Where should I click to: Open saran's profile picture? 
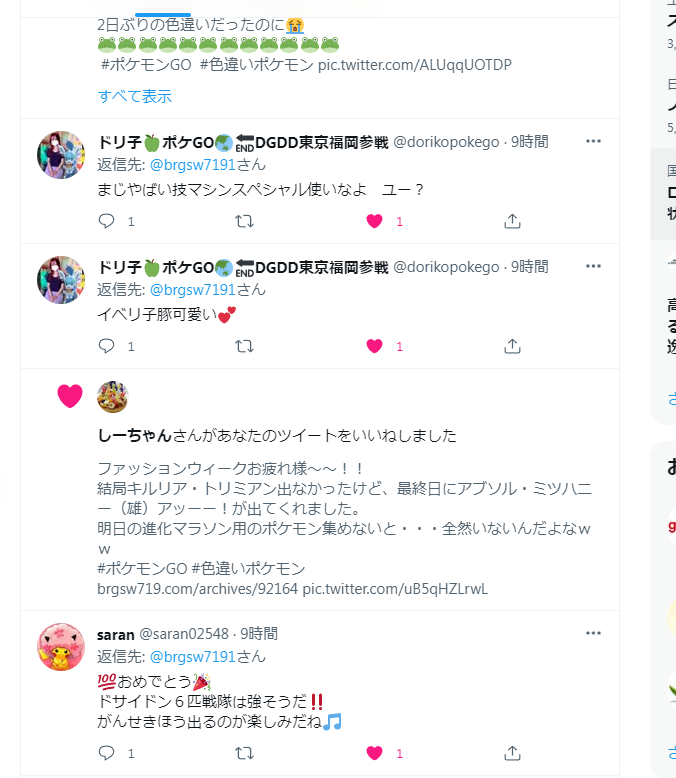click(61, 647)
